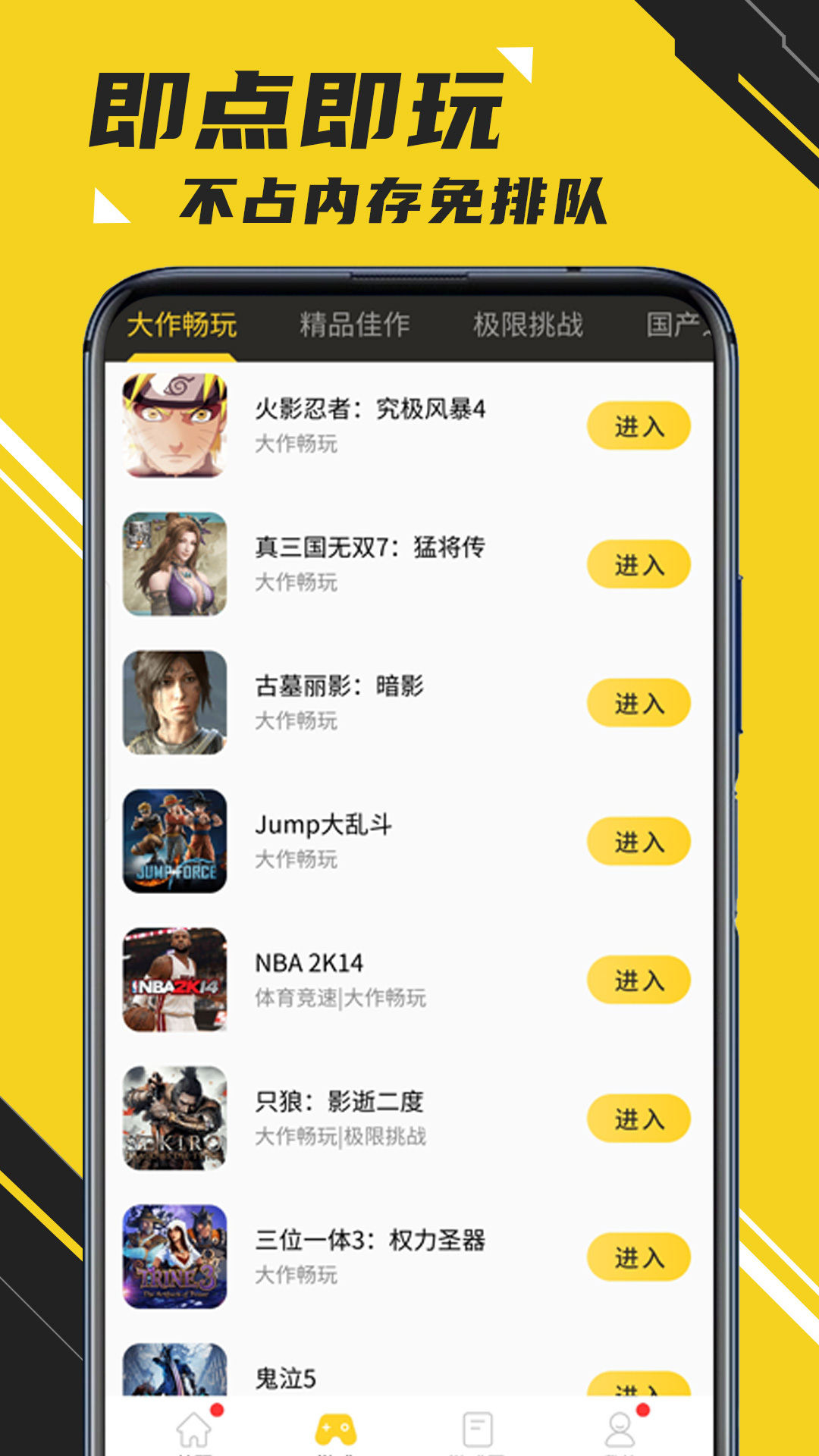Tap the 真三国无双7 game icon
Image resolution: width=819 pixels, height=1456 pixels.
pyautogui.click(x=175, y=565)
